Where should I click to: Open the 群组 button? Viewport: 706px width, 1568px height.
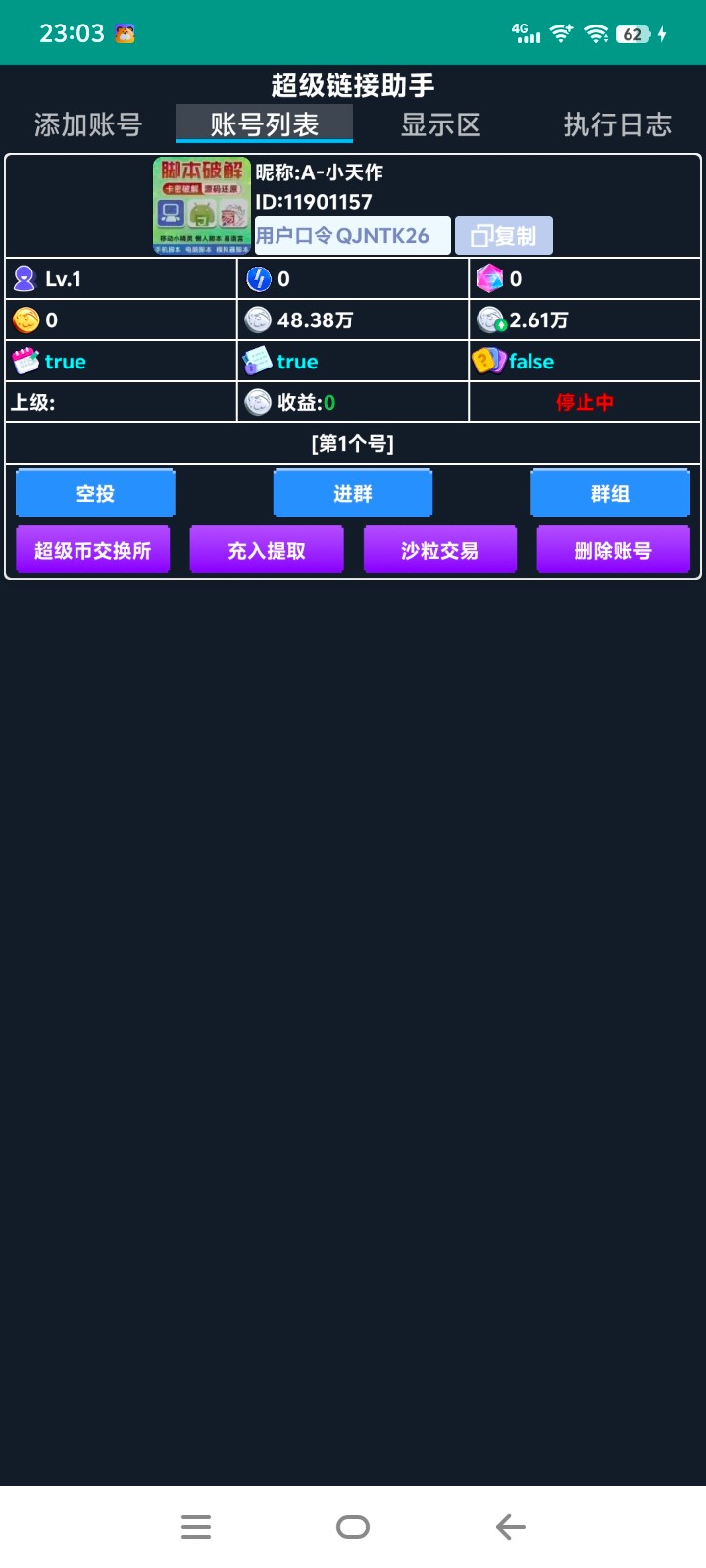click(x=610, y=493)
